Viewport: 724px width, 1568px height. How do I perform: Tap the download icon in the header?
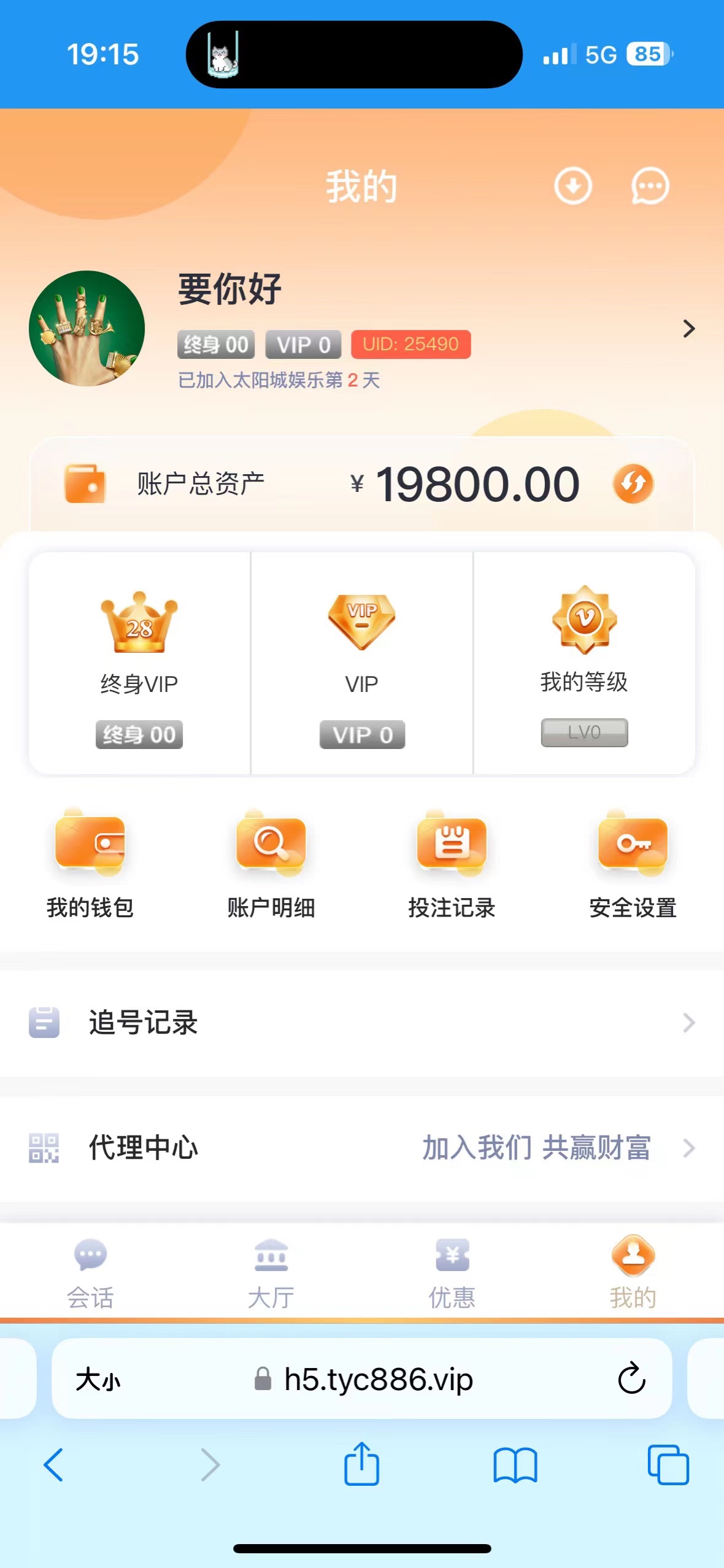(x=572, y=186)
